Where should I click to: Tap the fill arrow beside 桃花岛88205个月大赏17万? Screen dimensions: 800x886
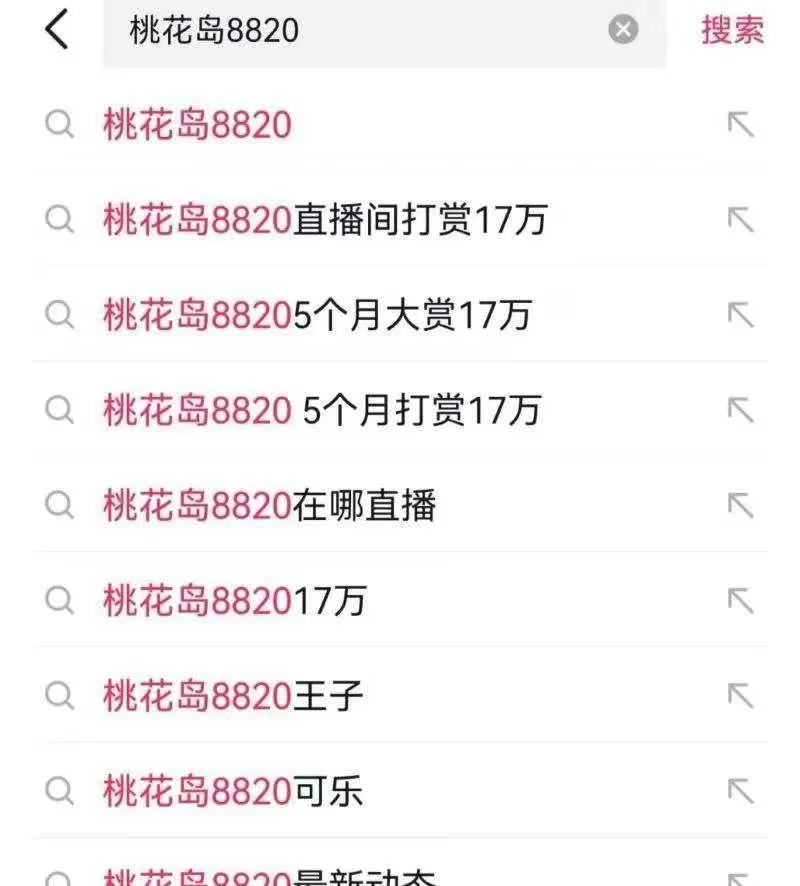742,314
